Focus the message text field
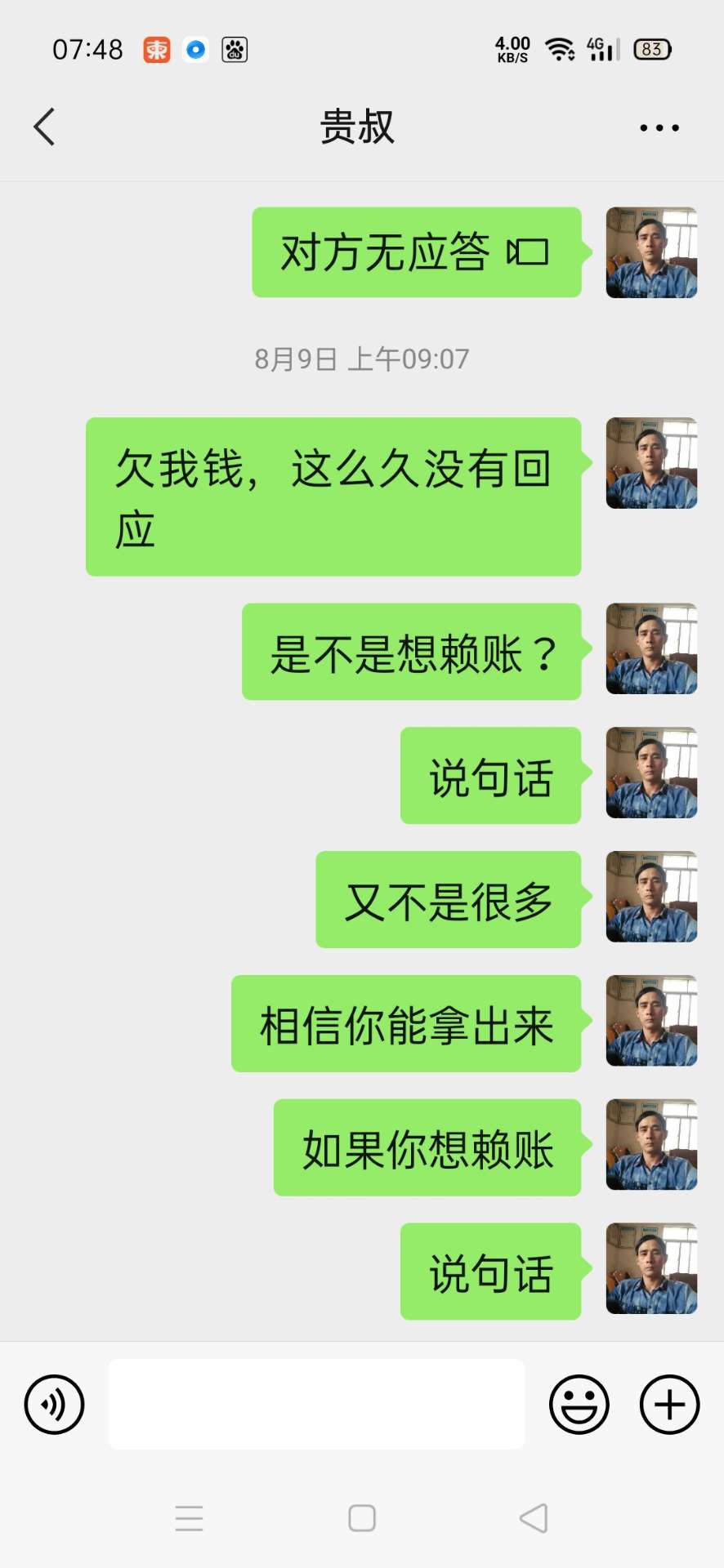Screen dimensions: 724x1568 tap(316, 1405)
